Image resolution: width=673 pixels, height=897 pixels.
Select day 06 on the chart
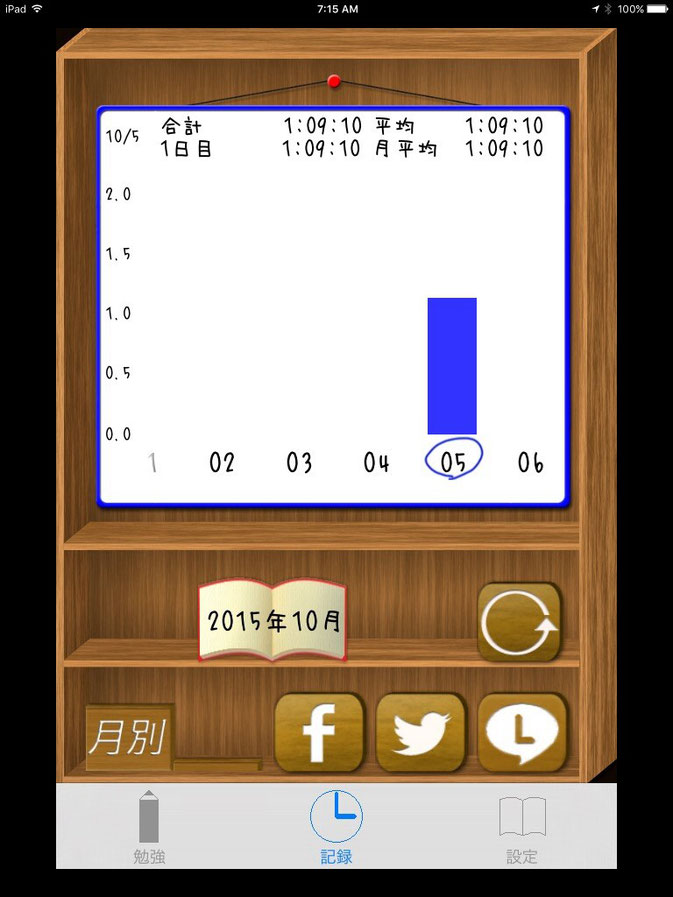[x=531, y=462]
